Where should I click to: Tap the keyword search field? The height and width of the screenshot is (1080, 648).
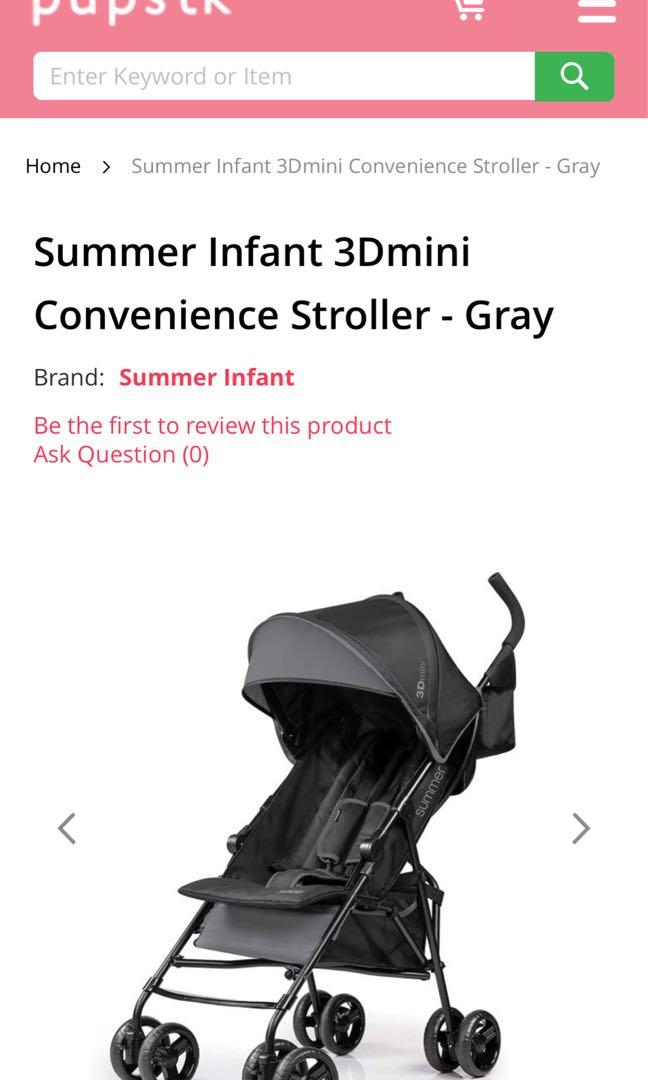pyautogui.click(x=284, y=76)
